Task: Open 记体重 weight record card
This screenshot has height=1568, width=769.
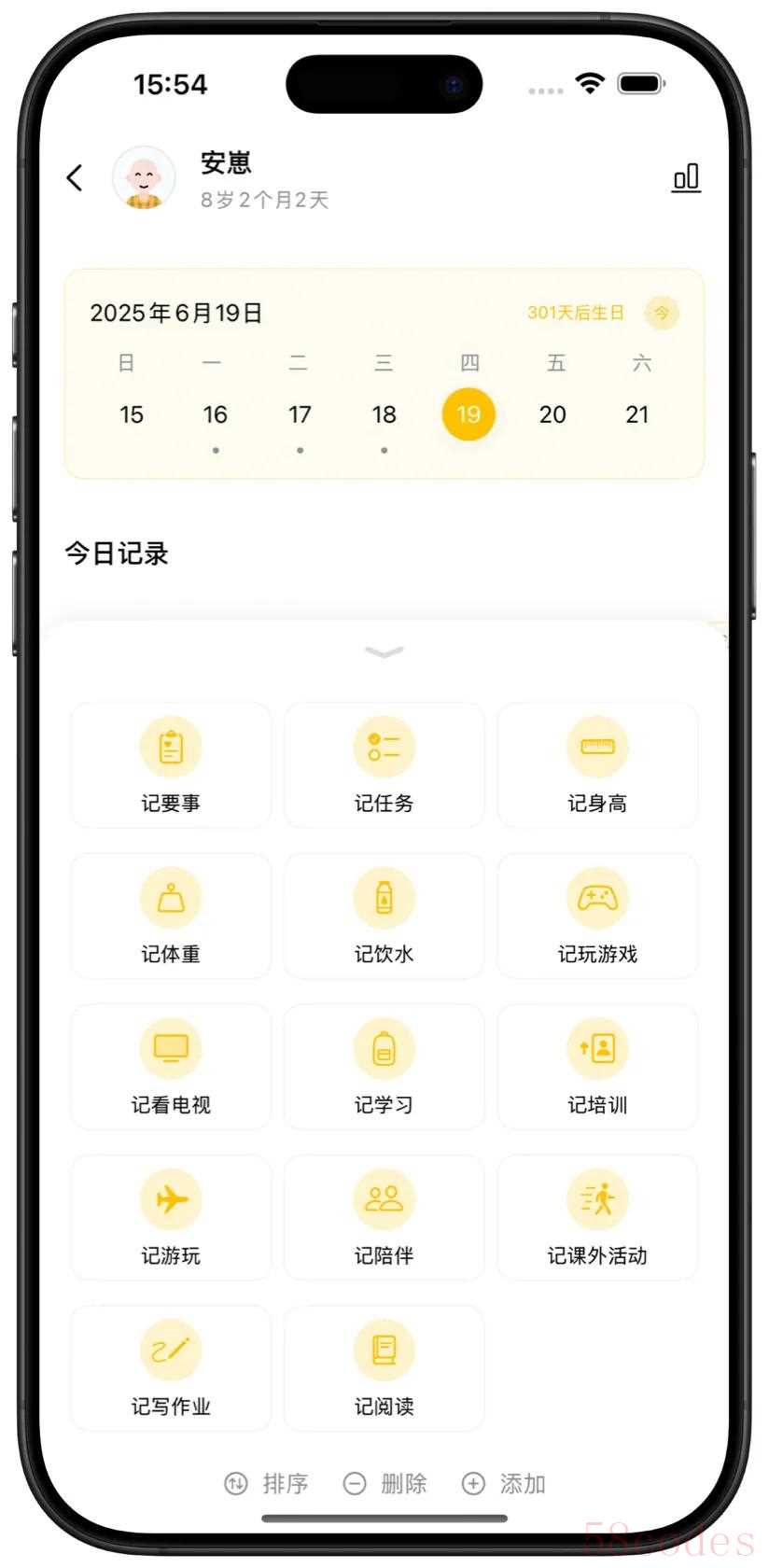Action: coord(171,916)
